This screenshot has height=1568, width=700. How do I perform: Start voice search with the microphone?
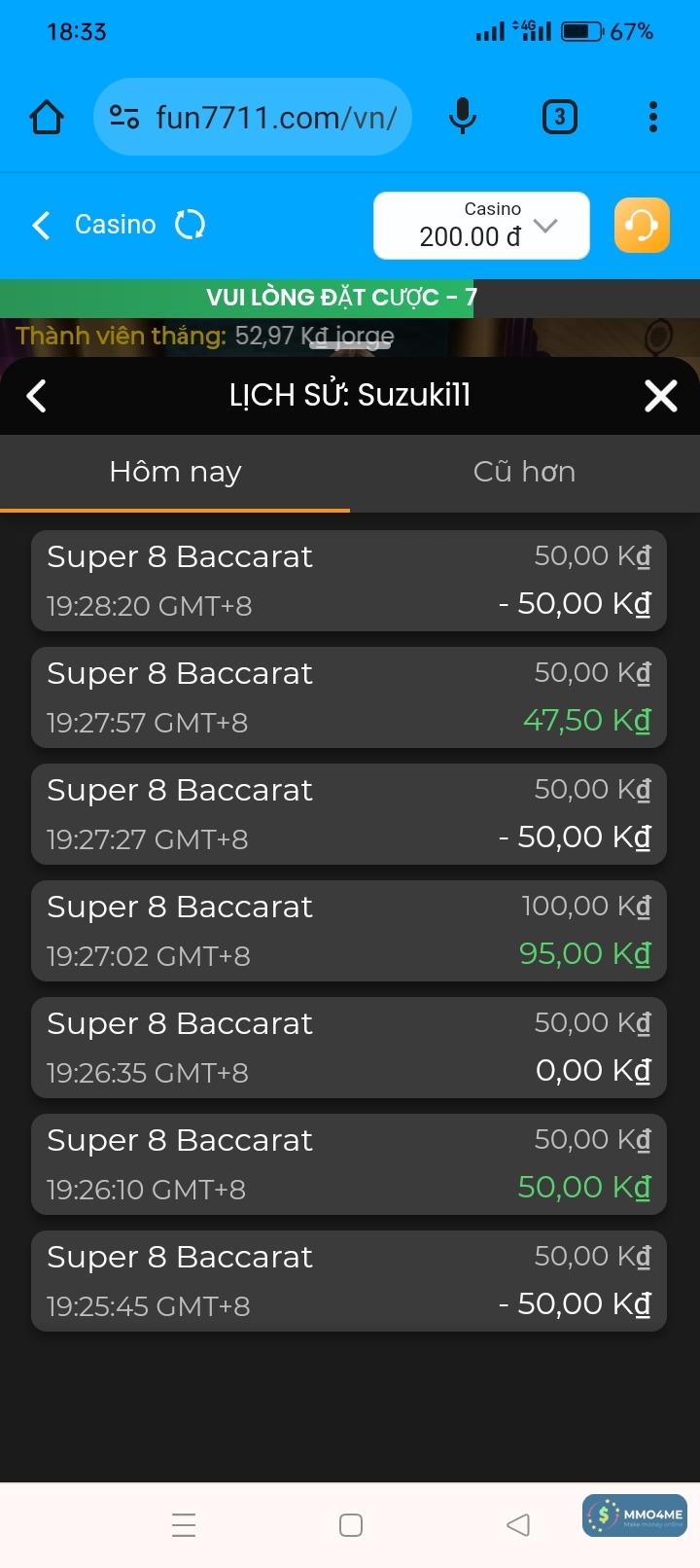[x=463, y=118]
